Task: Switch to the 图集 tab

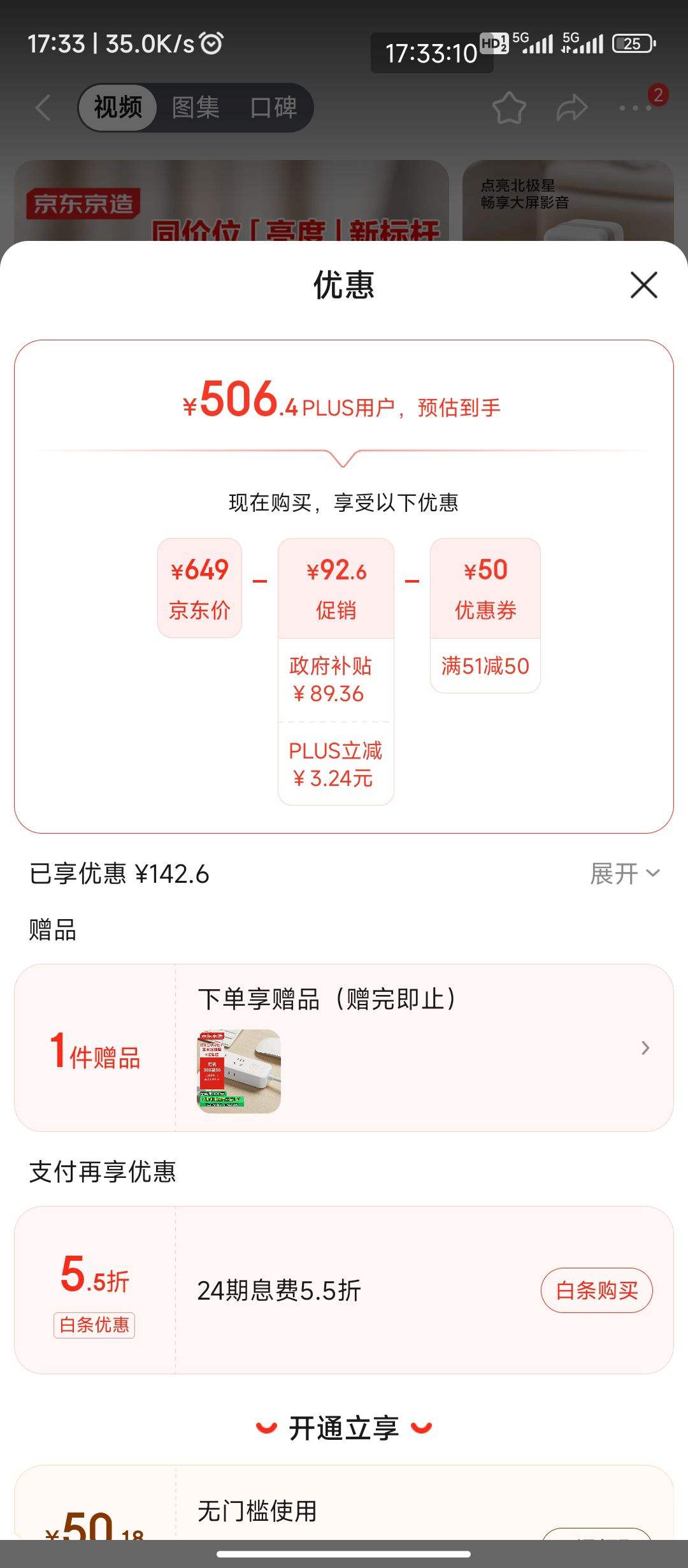Action: 195,107
